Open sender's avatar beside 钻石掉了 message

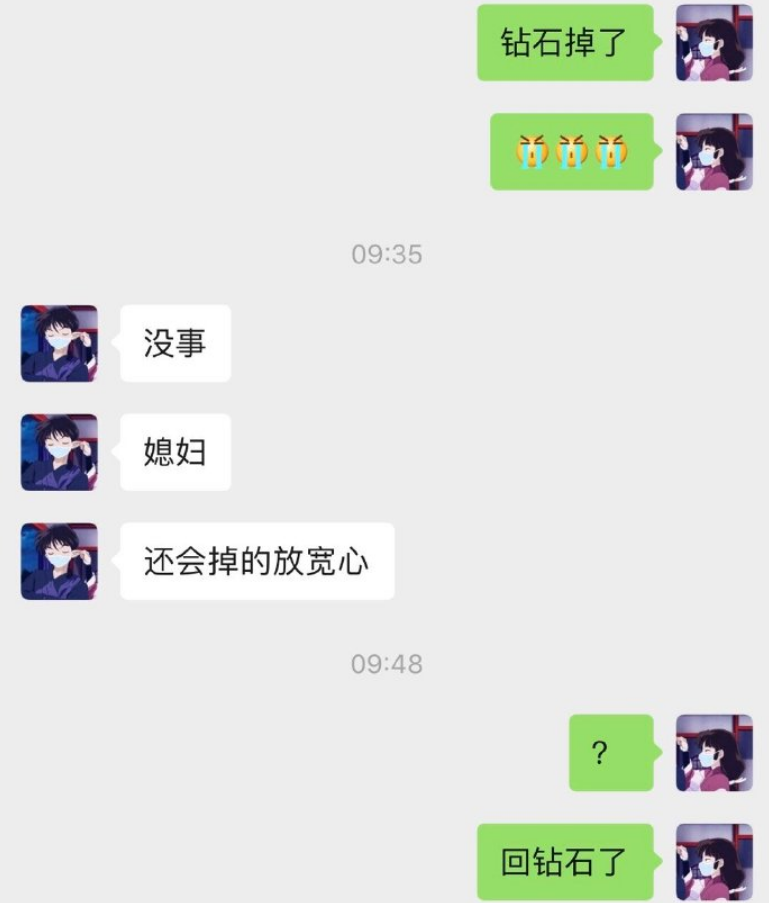click(714, 43)
